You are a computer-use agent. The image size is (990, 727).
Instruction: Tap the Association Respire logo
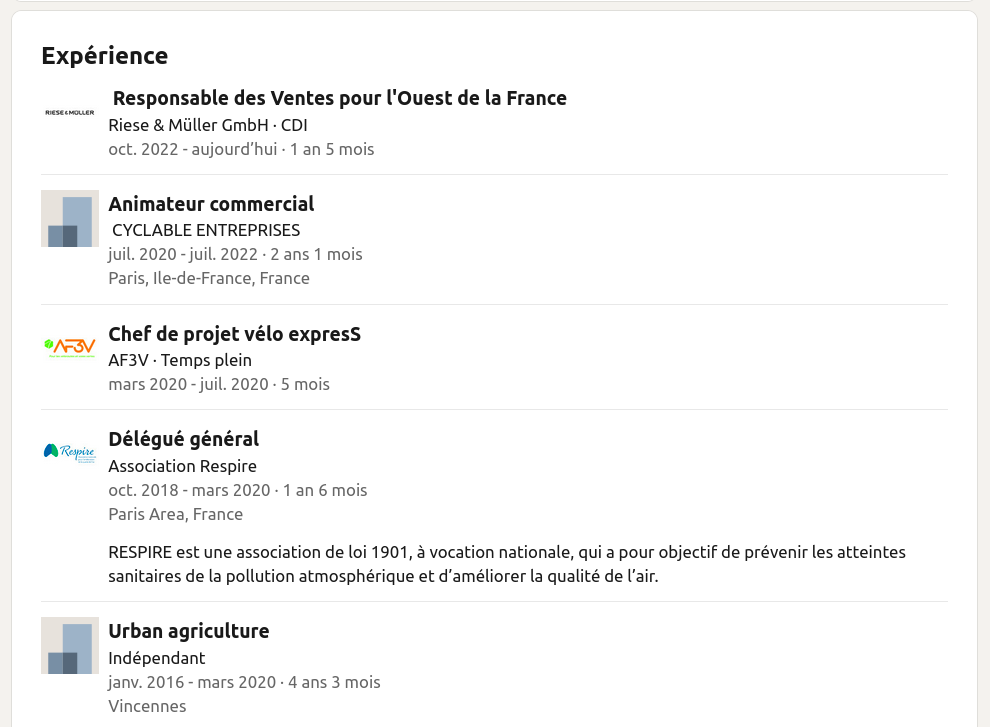click(70, 452)
